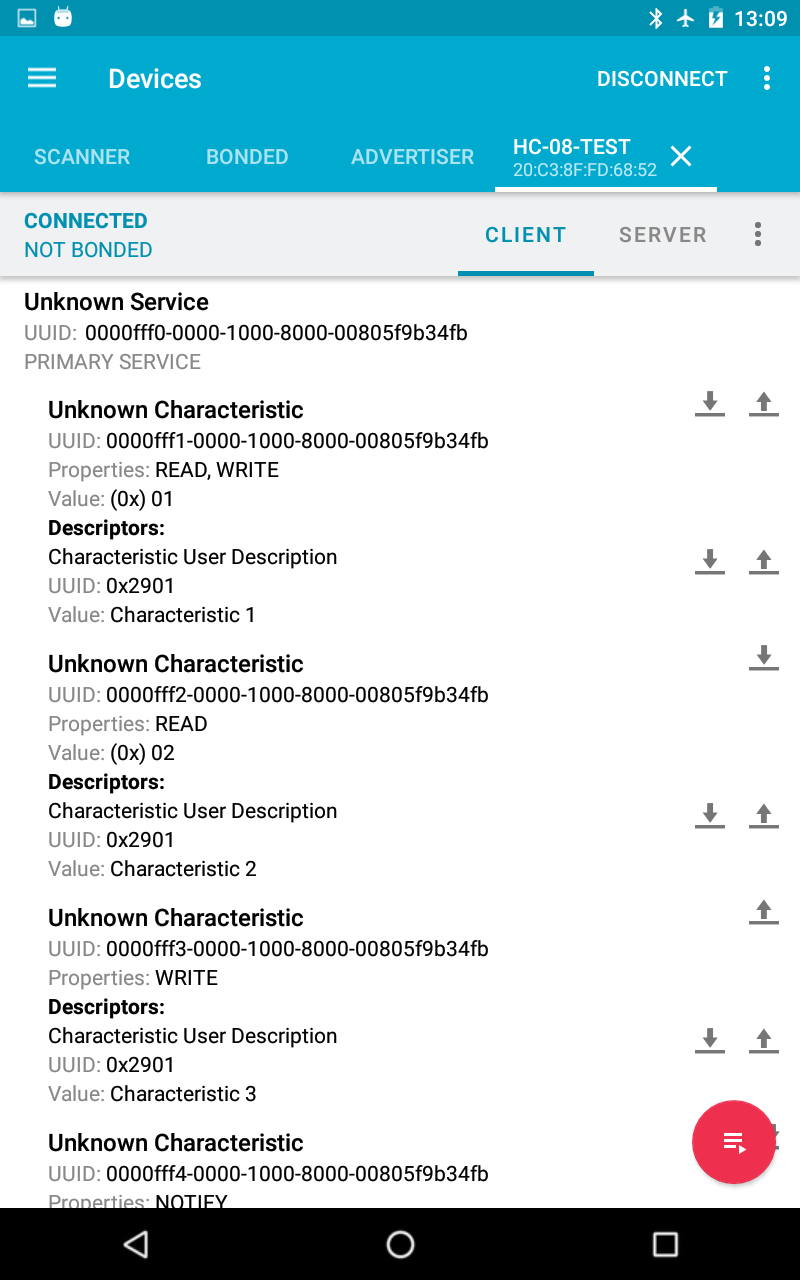Open the Advertiser tab
Image resolution: width=800 pixels, height=1280 pixels.
coord(412,157)
